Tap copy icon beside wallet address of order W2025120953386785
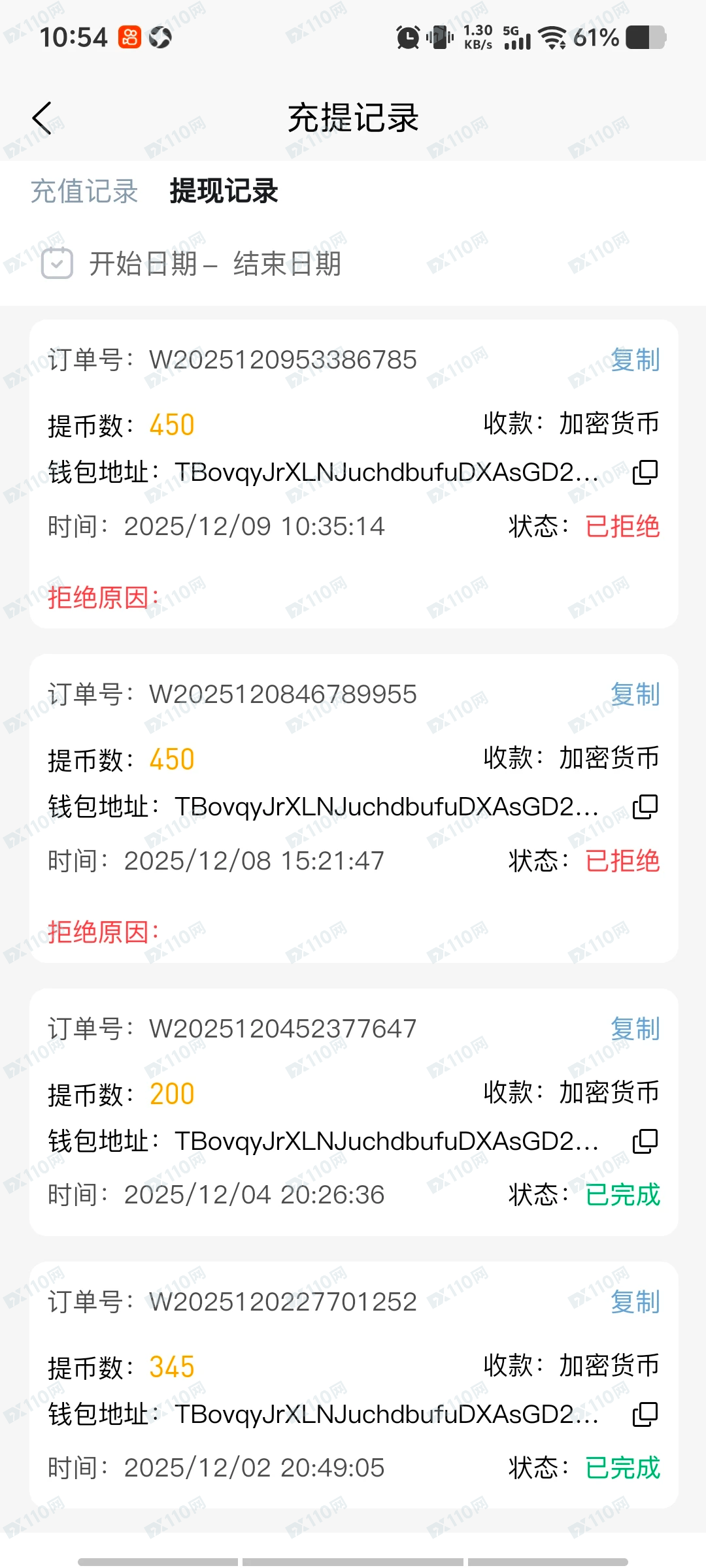 (644, 472)
